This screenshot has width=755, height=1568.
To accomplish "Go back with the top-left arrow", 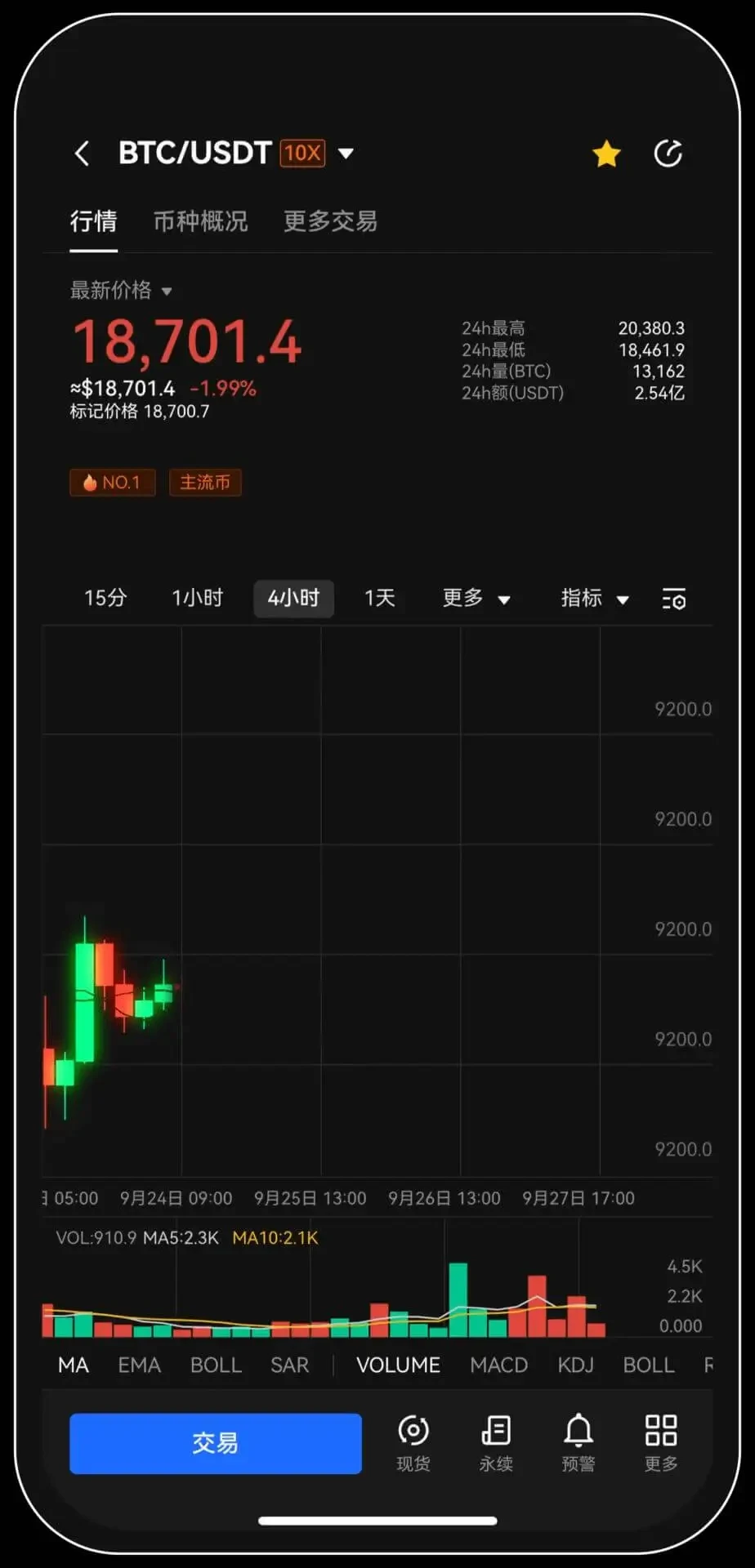I will point(82,153).
